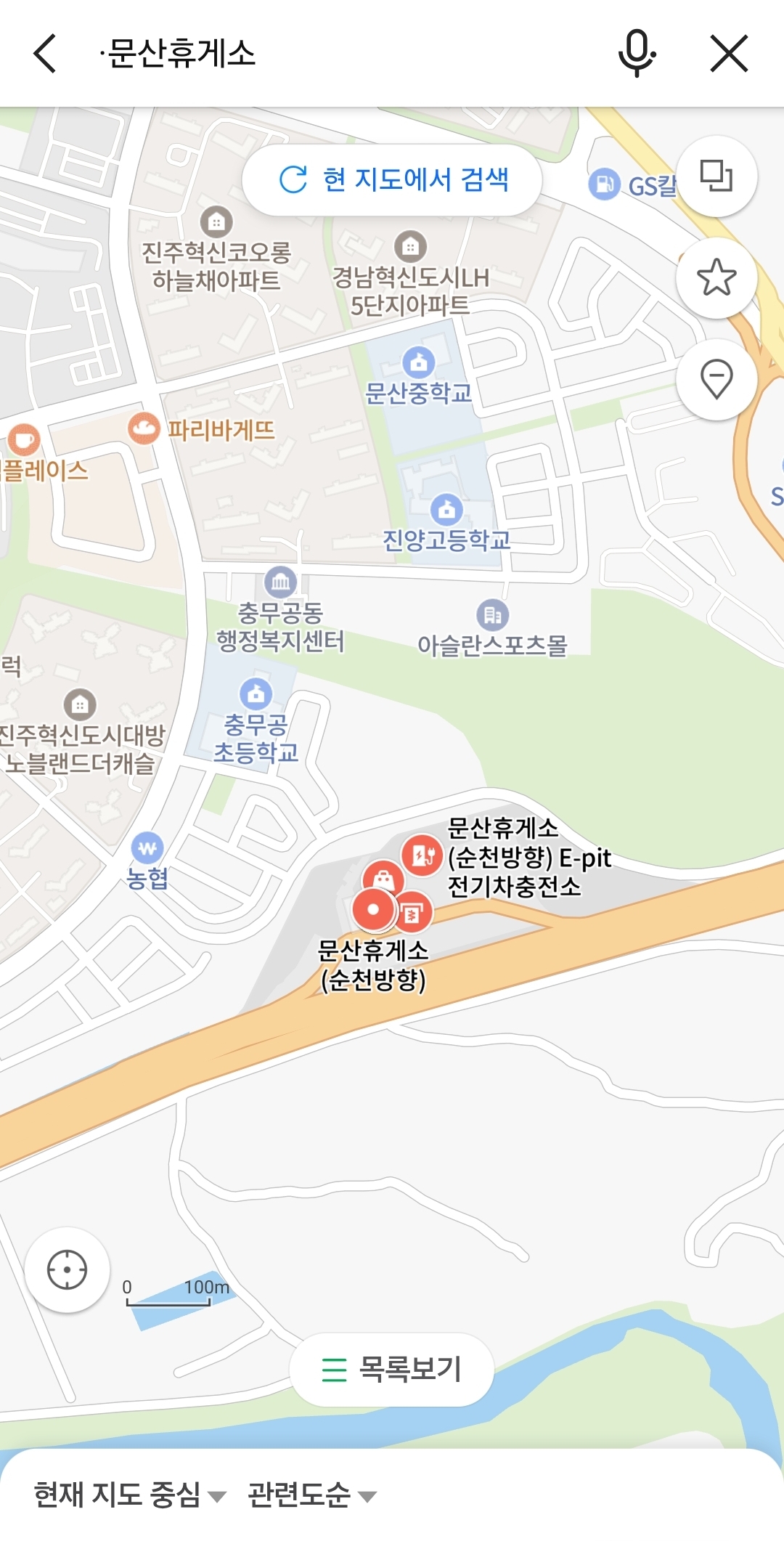Image resolution: width=784 pixels, height=1541 pixels.
Task: Expand the 현재 지도 중심 dropdown
Action: click(130, 1495)
